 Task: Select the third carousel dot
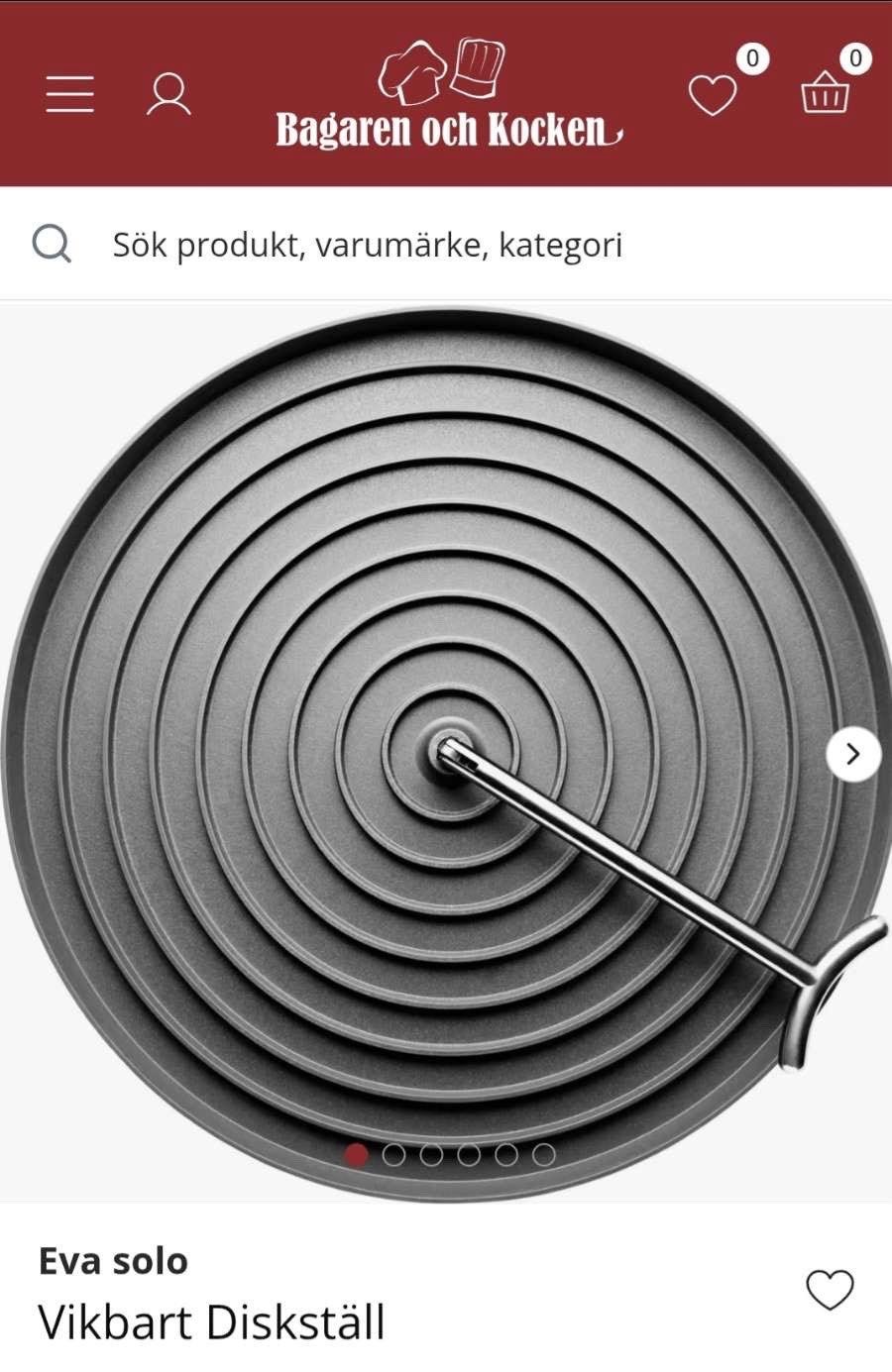(x=430, y=1154)
